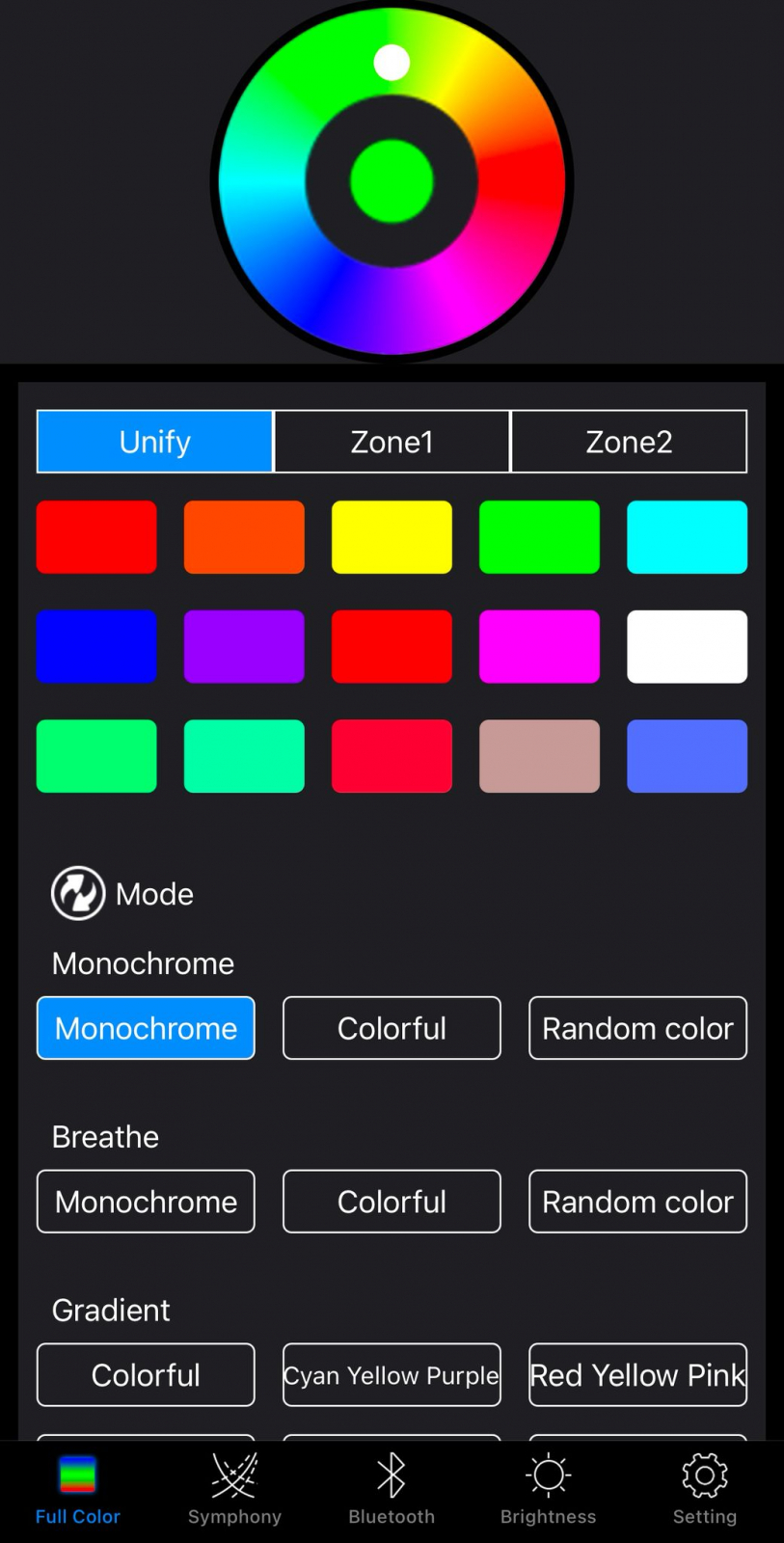Select Colorful under the Monochrome mode
This screenshot has height=1543, width=784.
click(x=392, y=1028)
